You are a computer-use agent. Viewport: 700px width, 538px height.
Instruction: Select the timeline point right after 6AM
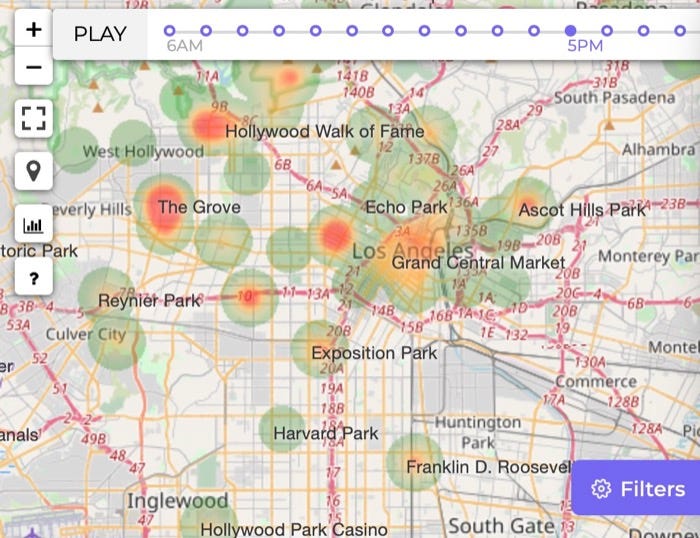point(206,31)
